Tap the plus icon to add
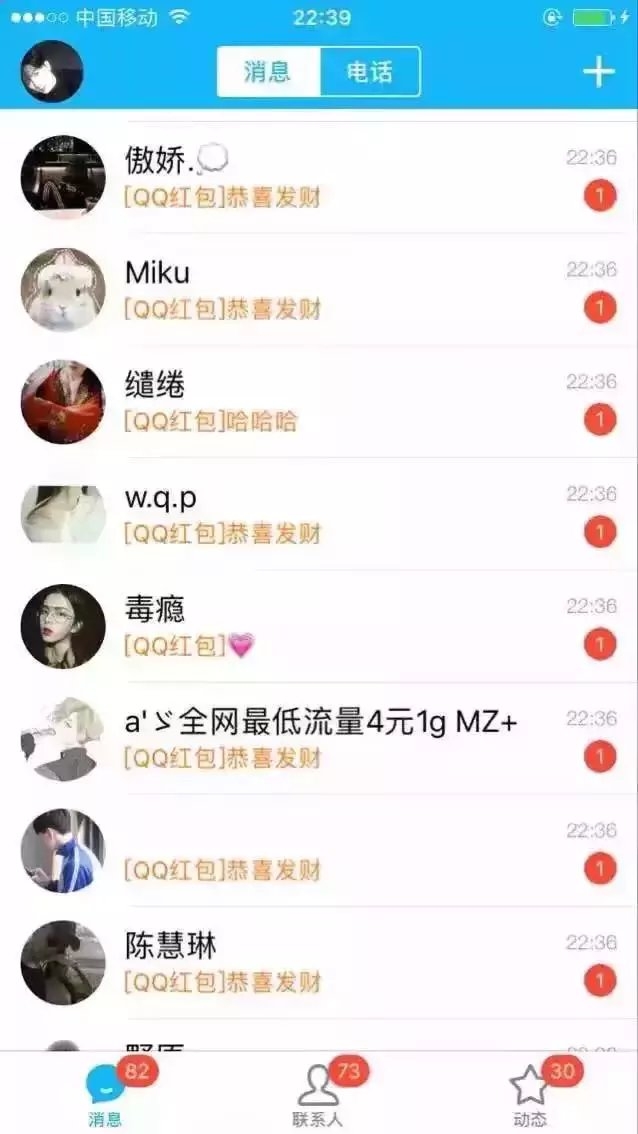This screenshot has height=1134, width=638. click(599, 72)
